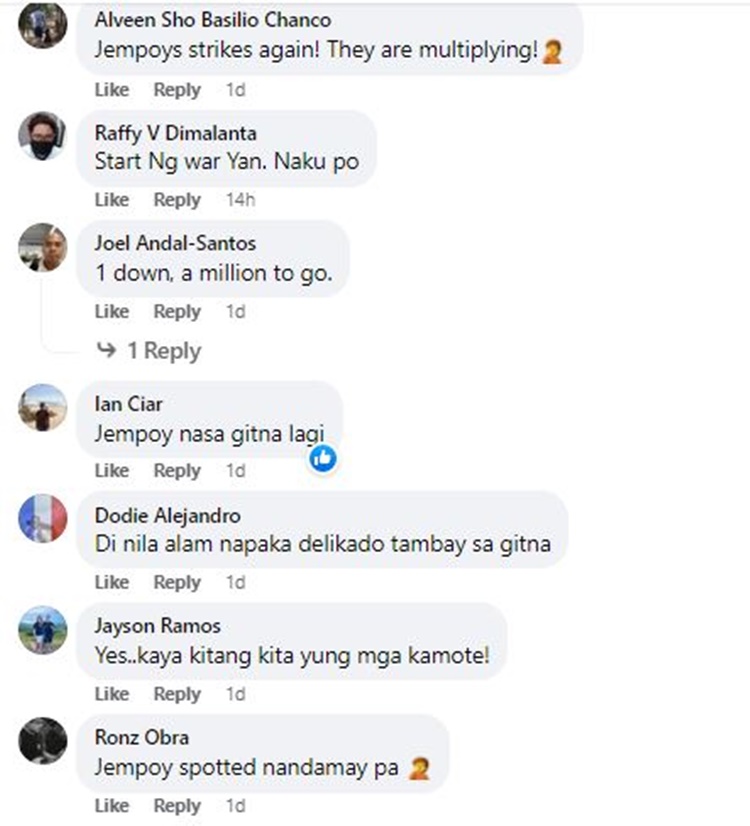
Task: Like Ronz Obra's comment
Action: (x=112, y=806)
